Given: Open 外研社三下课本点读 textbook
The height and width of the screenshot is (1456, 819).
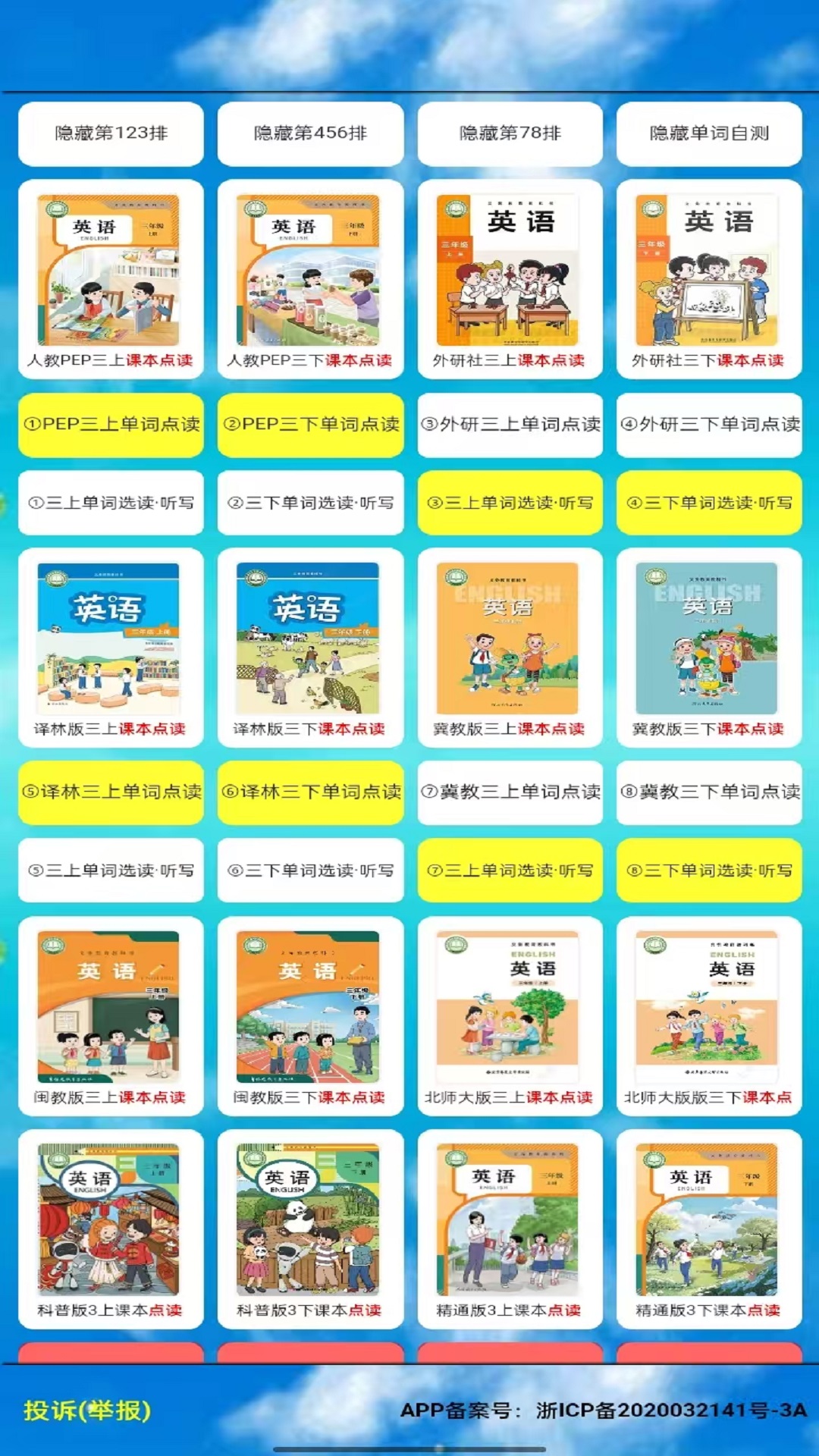Looking at the screenshot, I should point(709,278).
